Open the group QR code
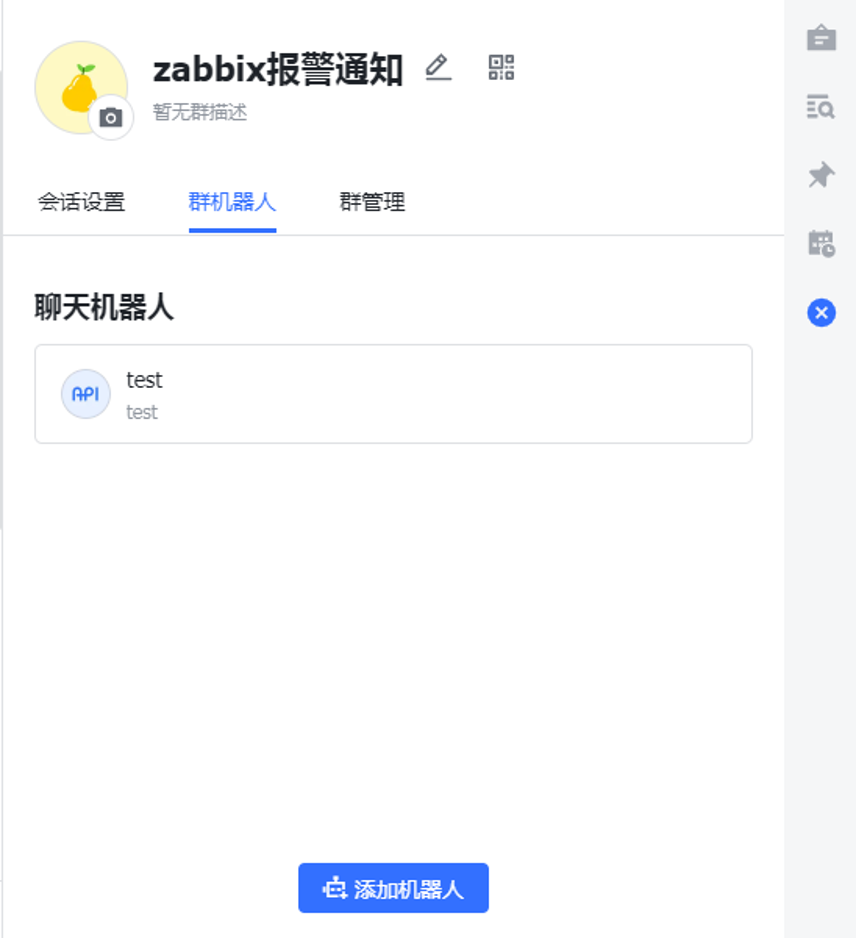Viewport: 856px width, 938px height. click(501, 68)
